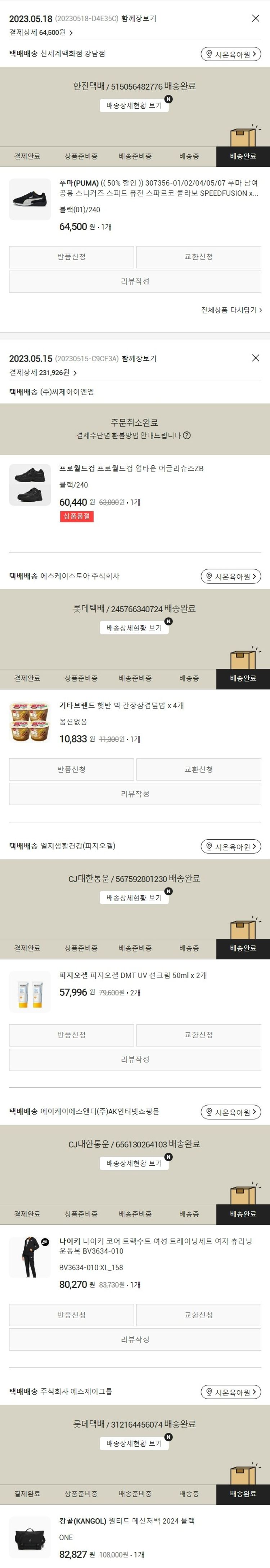Tap 시온육아원 button next to 신세계백화점 강남점
Image resolution: width=270 pixels, height=1568 pixels.
[x=230, y=54]
